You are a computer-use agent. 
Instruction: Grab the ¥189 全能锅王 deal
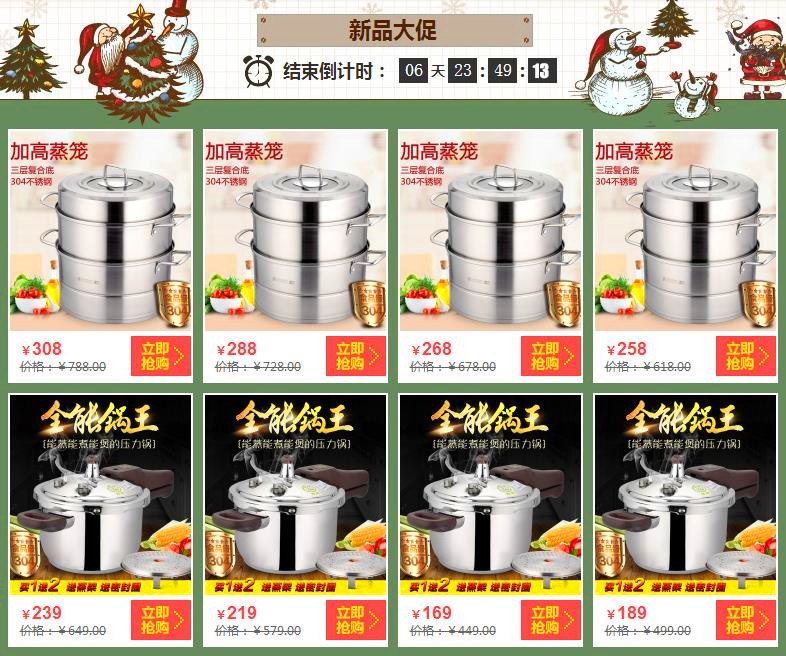(x=745, y=620)
